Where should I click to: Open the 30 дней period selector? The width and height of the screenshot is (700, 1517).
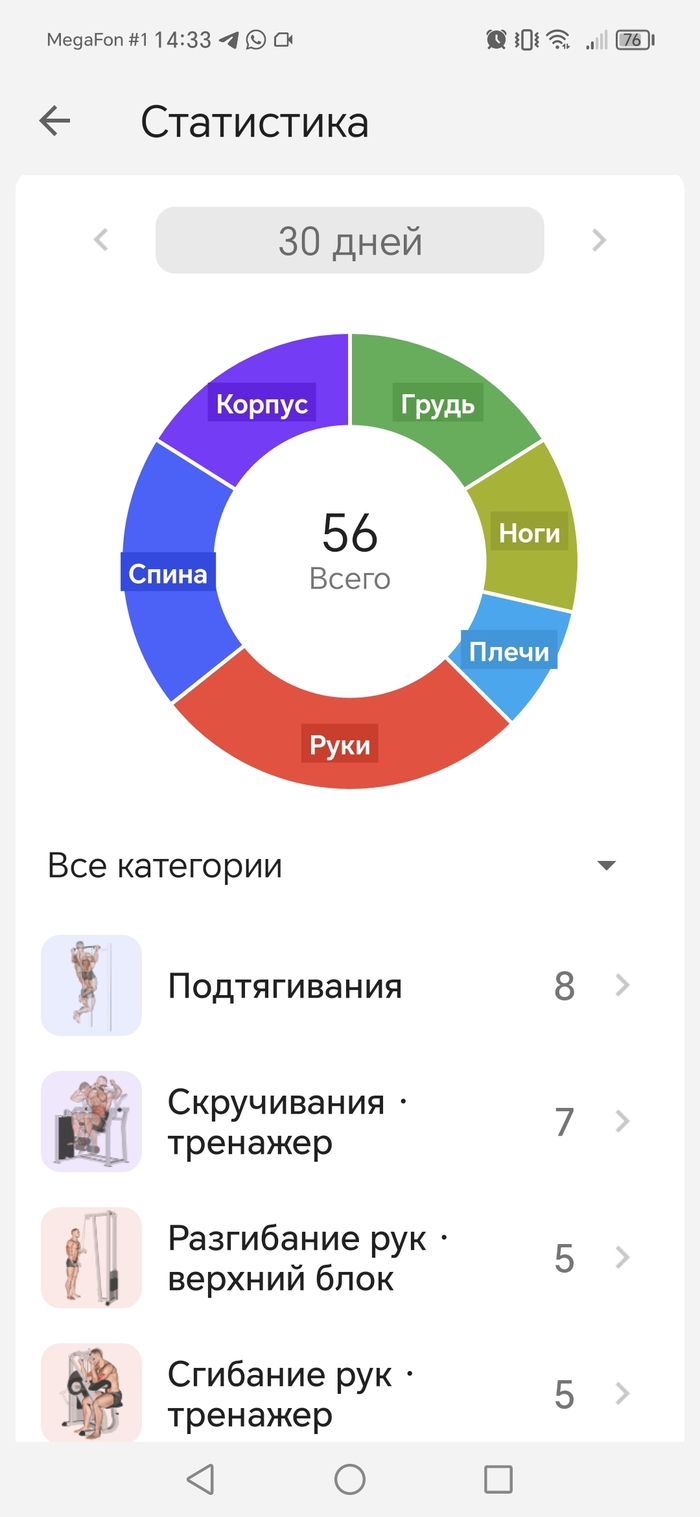click(x=349, y=241)
